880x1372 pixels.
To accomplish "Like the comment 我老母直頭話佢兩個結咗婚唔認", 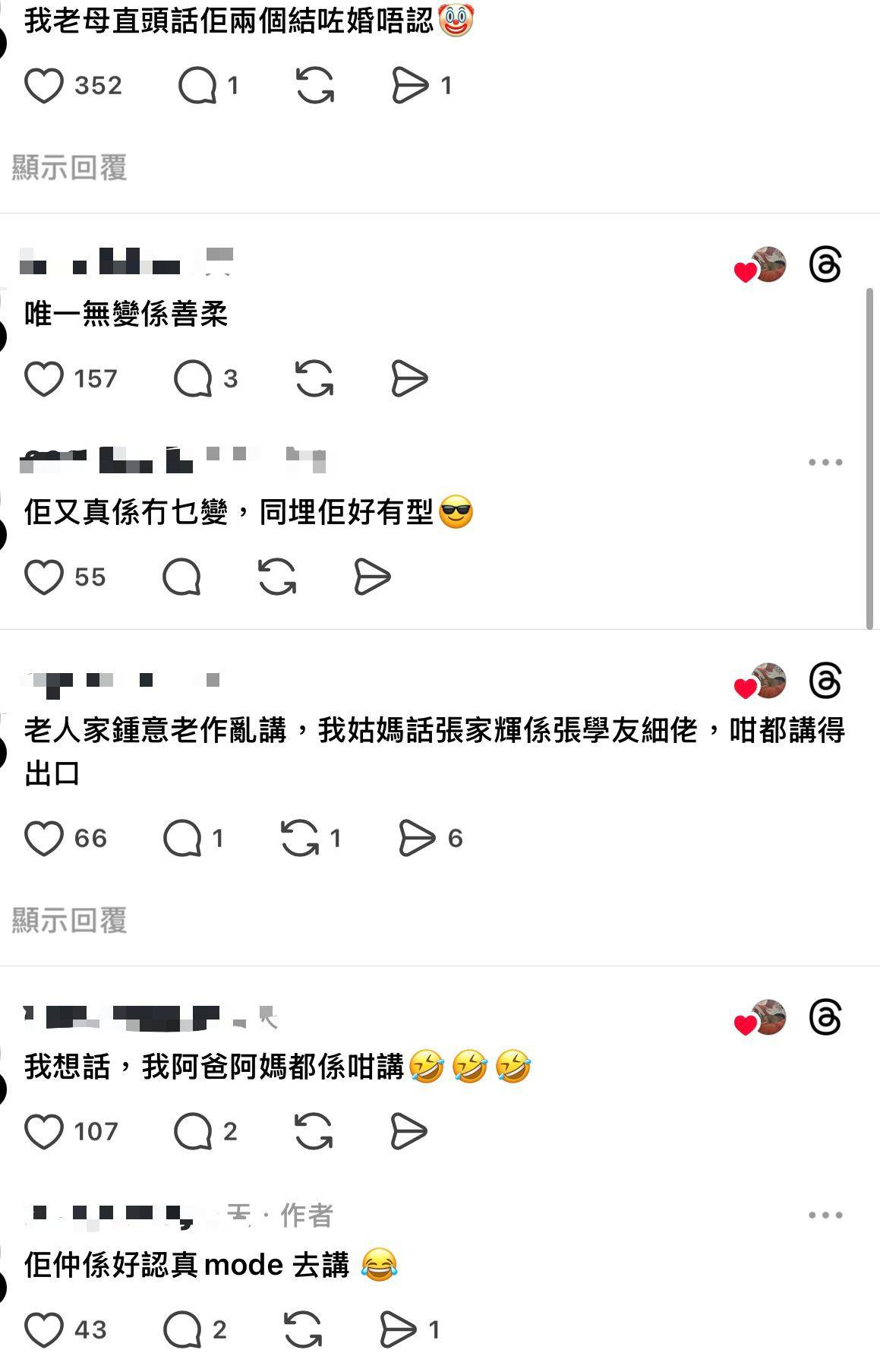I will coord(44,85).
